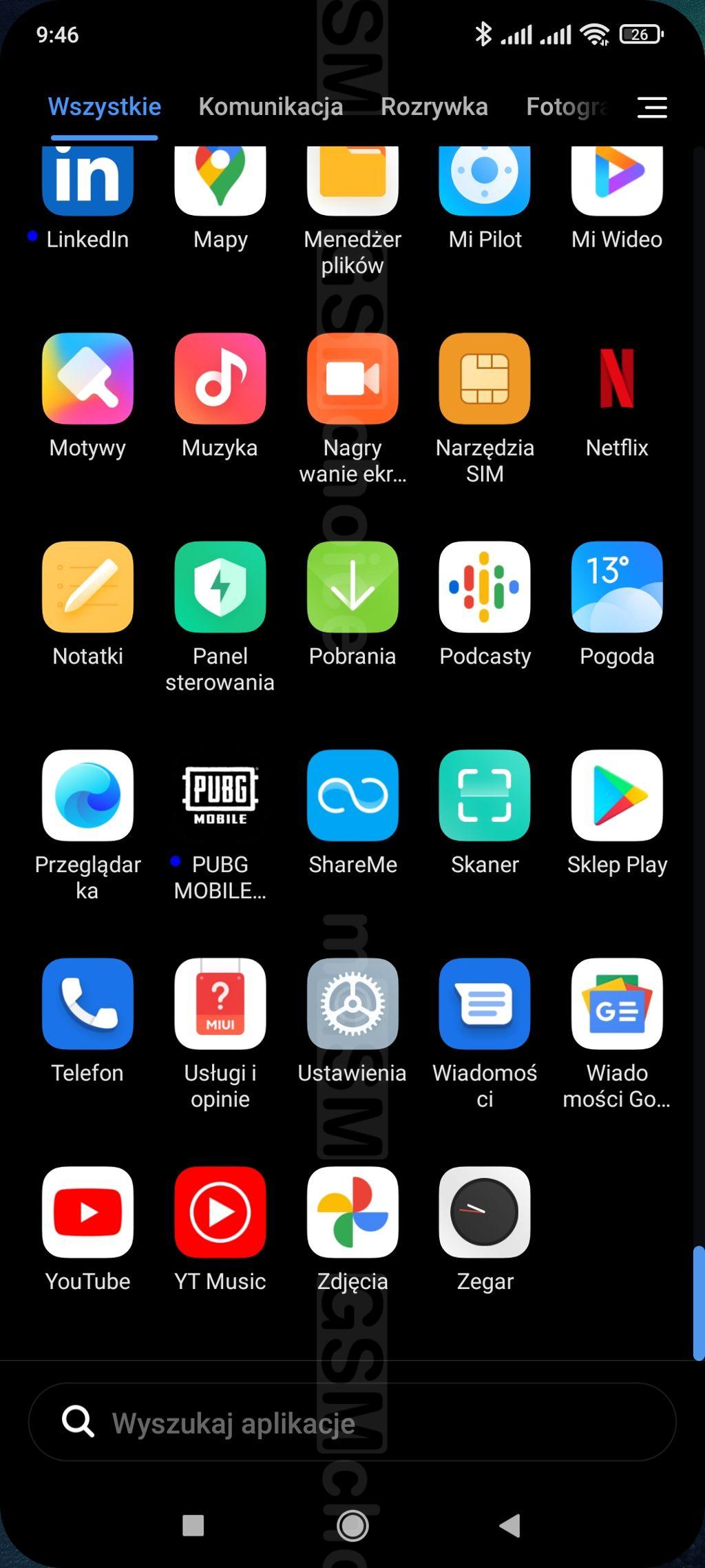Launch PUBG MOBILE

point(220,796)
